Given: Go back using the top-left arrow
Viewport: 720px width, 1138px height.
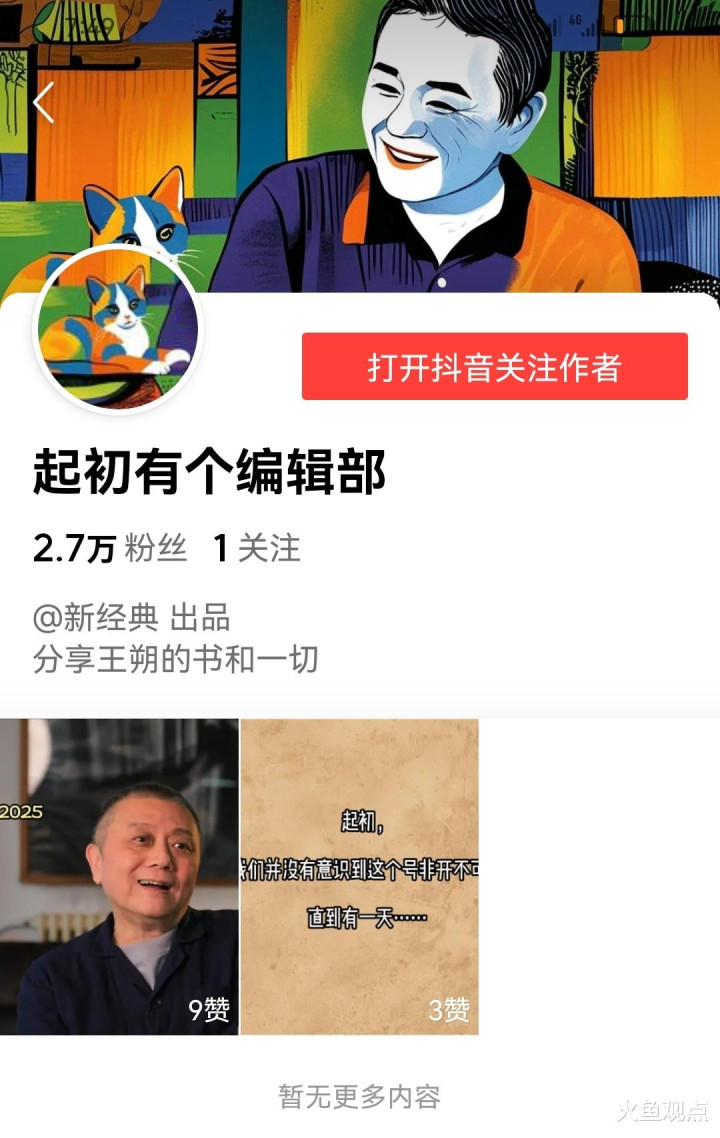Looking at the screenshot, I should pos(43,103).
